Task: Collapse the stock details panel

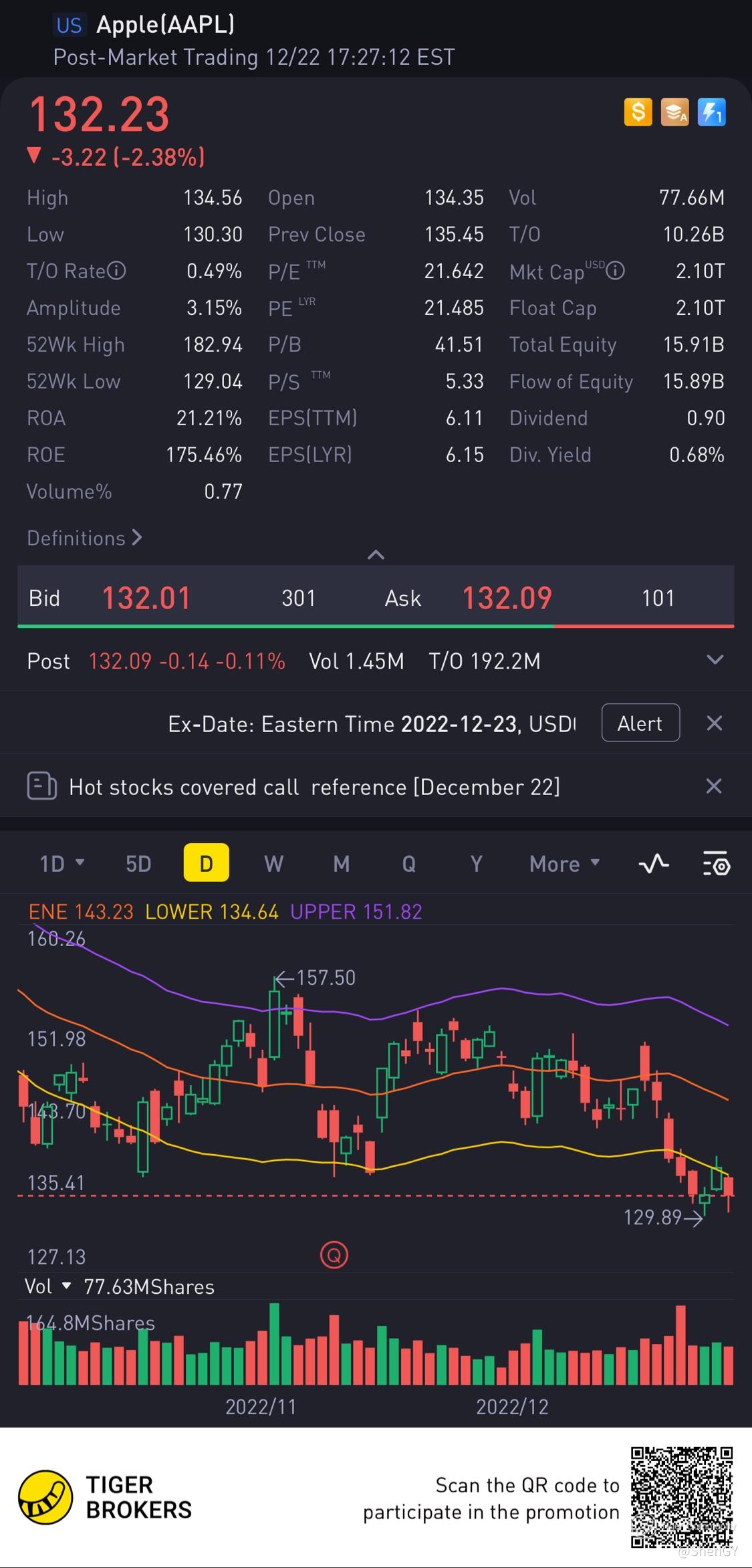Action: tap(376, 554)
